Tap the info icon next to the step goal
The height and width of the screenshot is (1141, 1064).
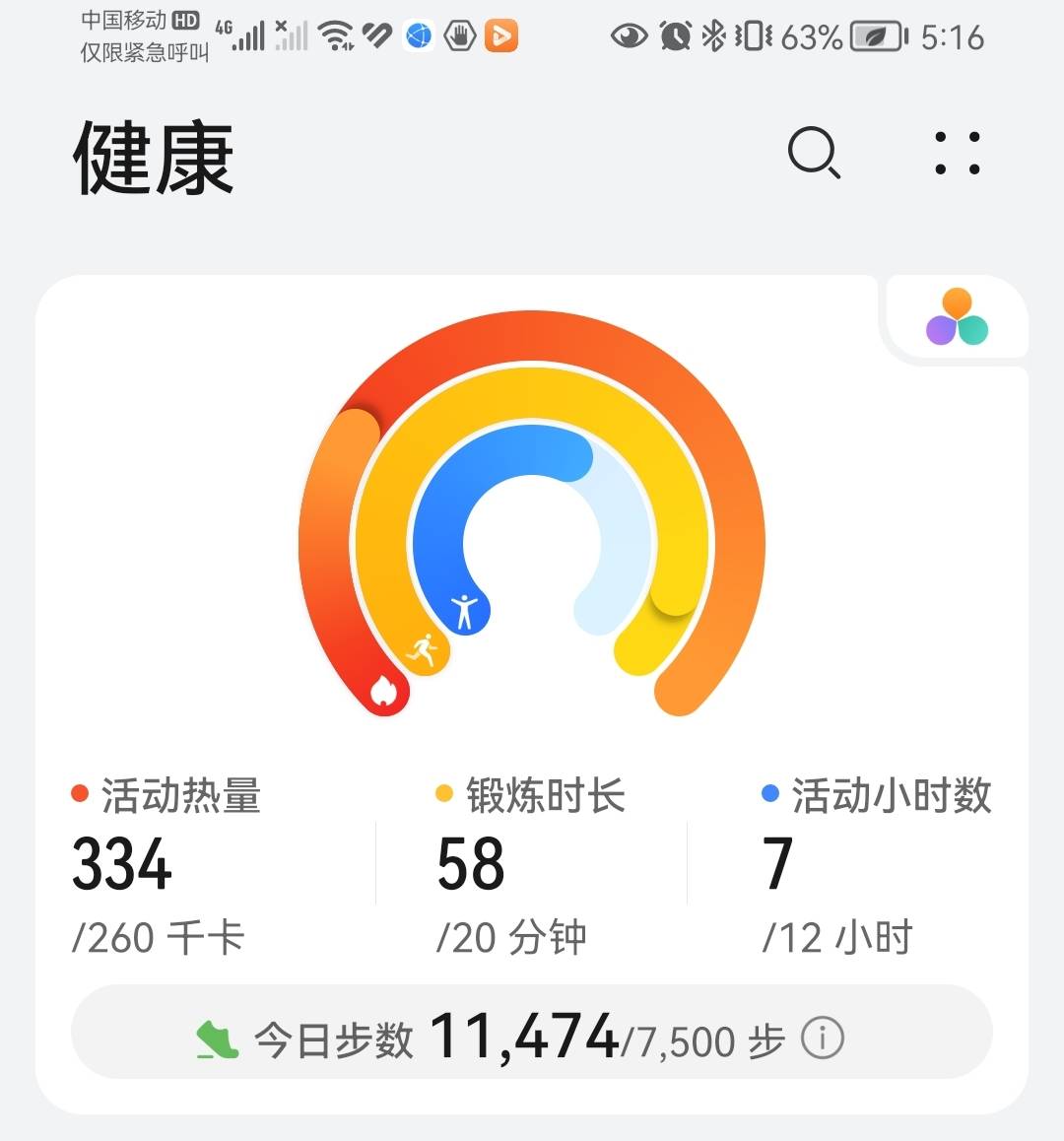tap(824, 1036)
